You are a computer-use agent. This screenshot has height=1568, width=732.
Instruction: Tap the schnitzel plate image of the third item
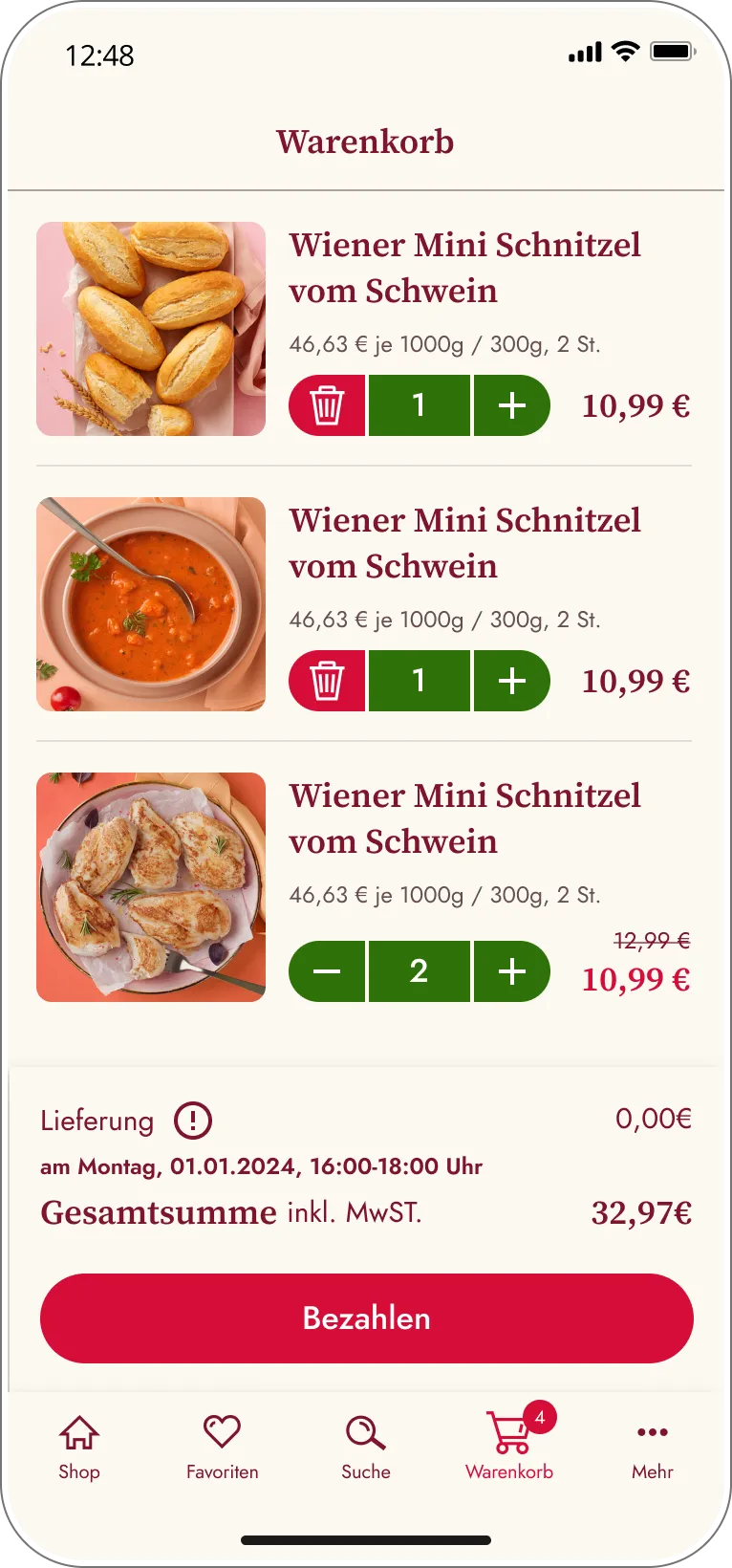pos(151,887)
